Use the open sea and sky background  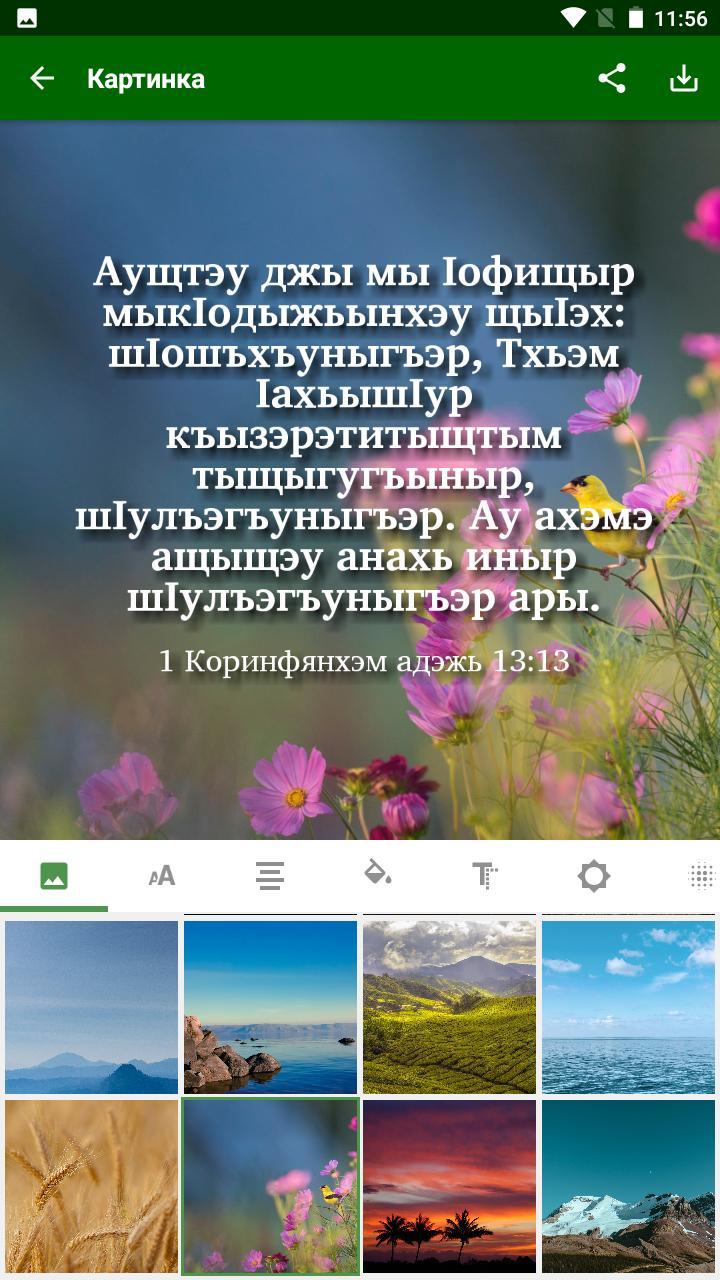[x=628, y=1007]
